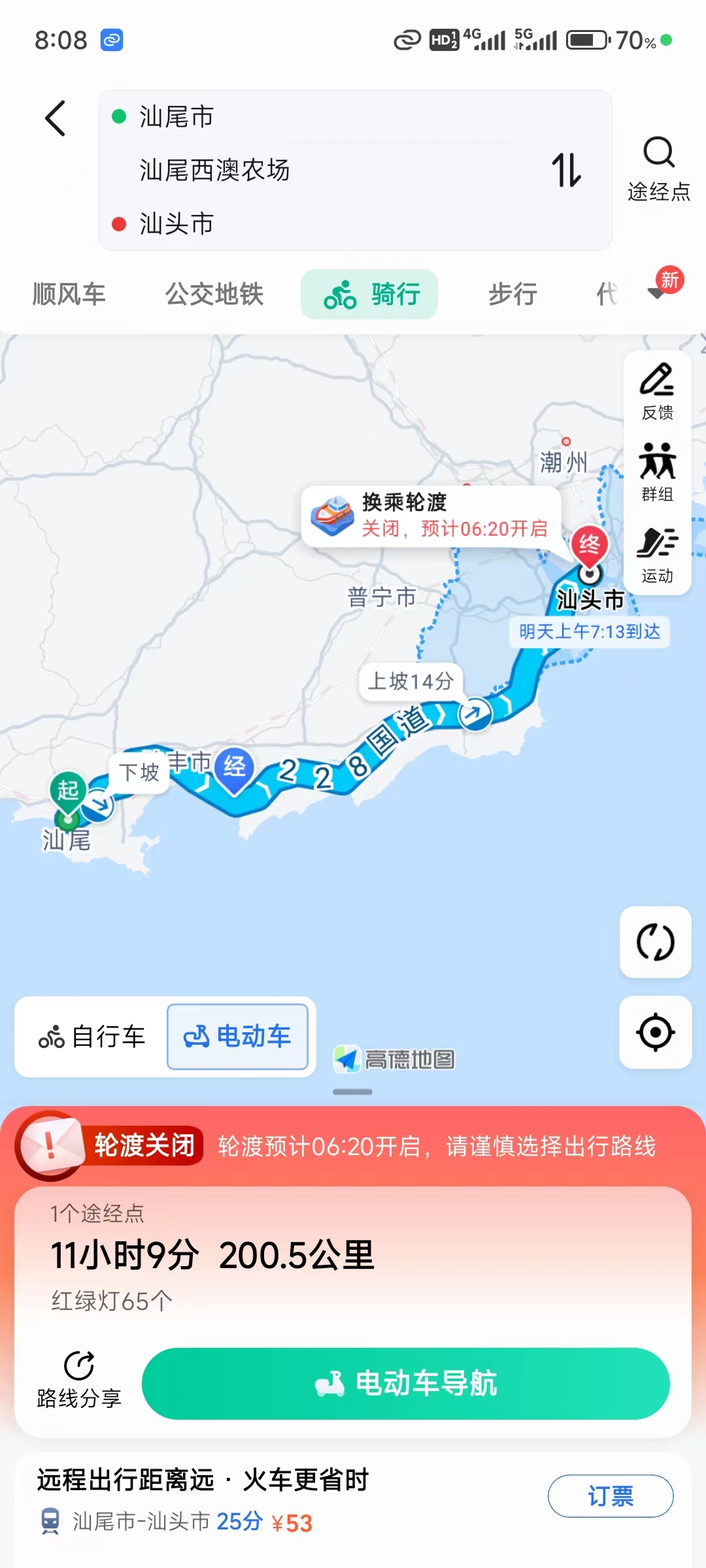
Task: Select 顺风车 carpool option
Action: pos(68,294)
